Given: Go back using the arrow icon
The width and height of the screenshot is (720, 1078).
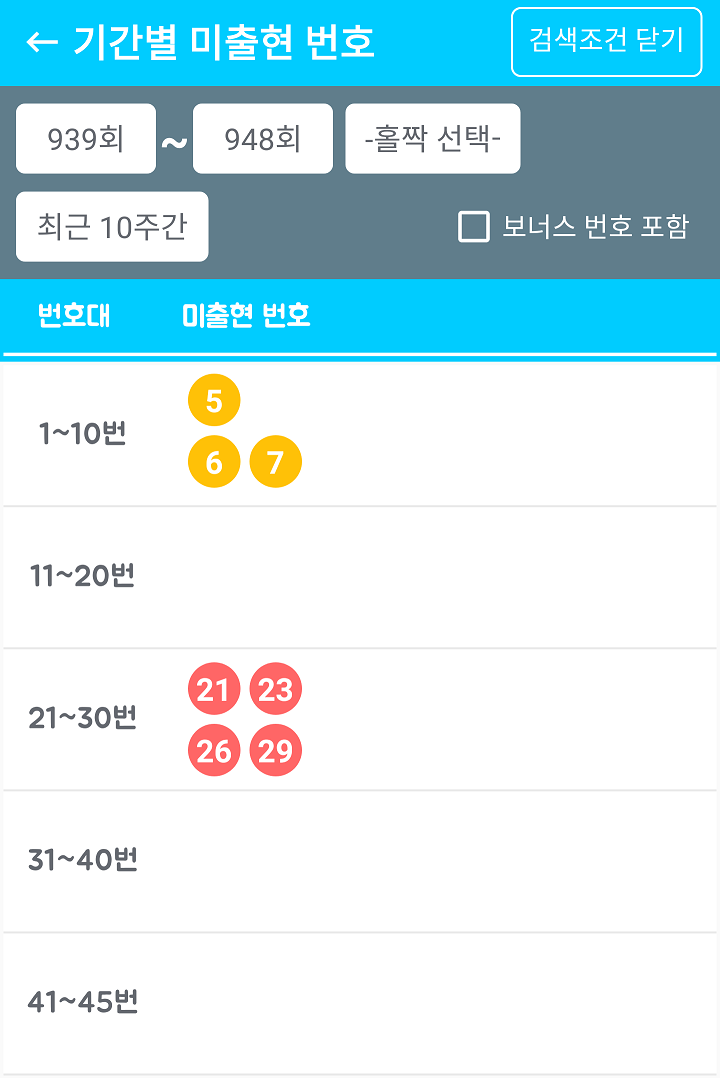Looking at the screenshot, I should [41, 42].
